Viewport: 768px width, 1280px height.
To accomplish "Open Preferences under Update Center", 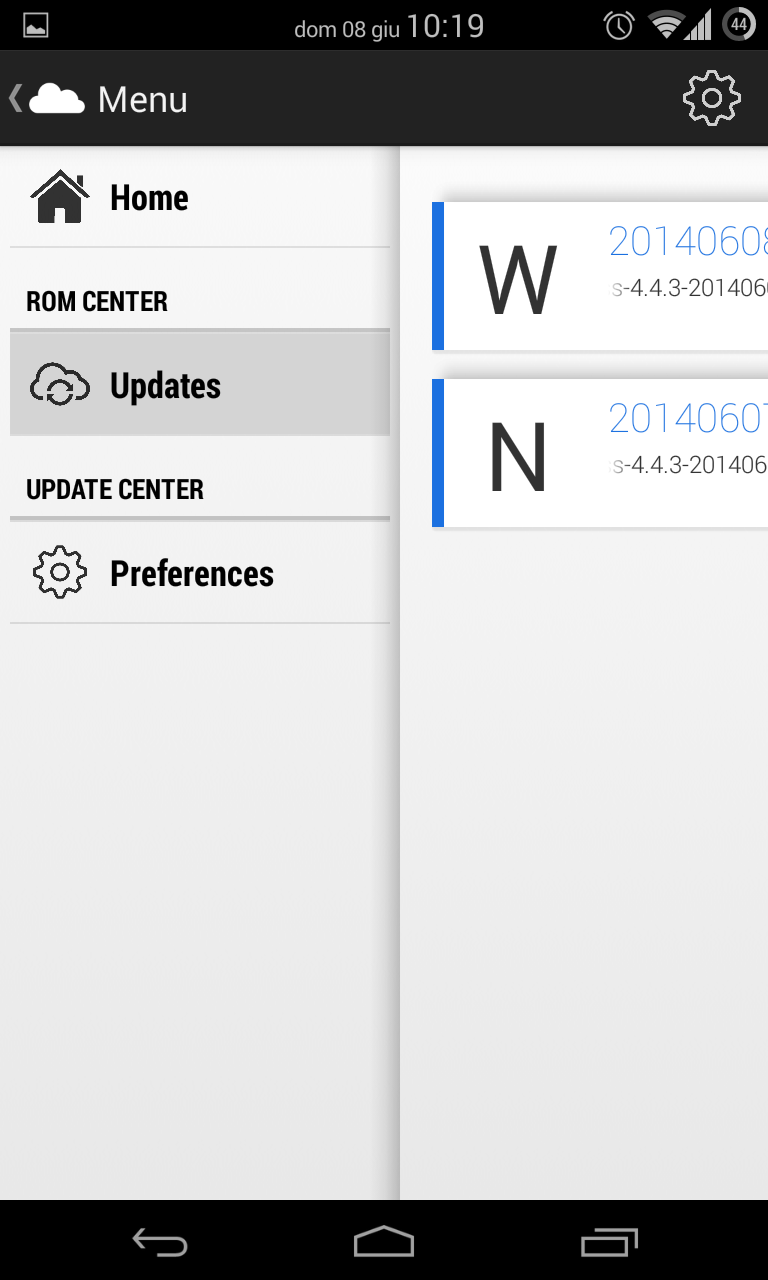I will point(199,573).
